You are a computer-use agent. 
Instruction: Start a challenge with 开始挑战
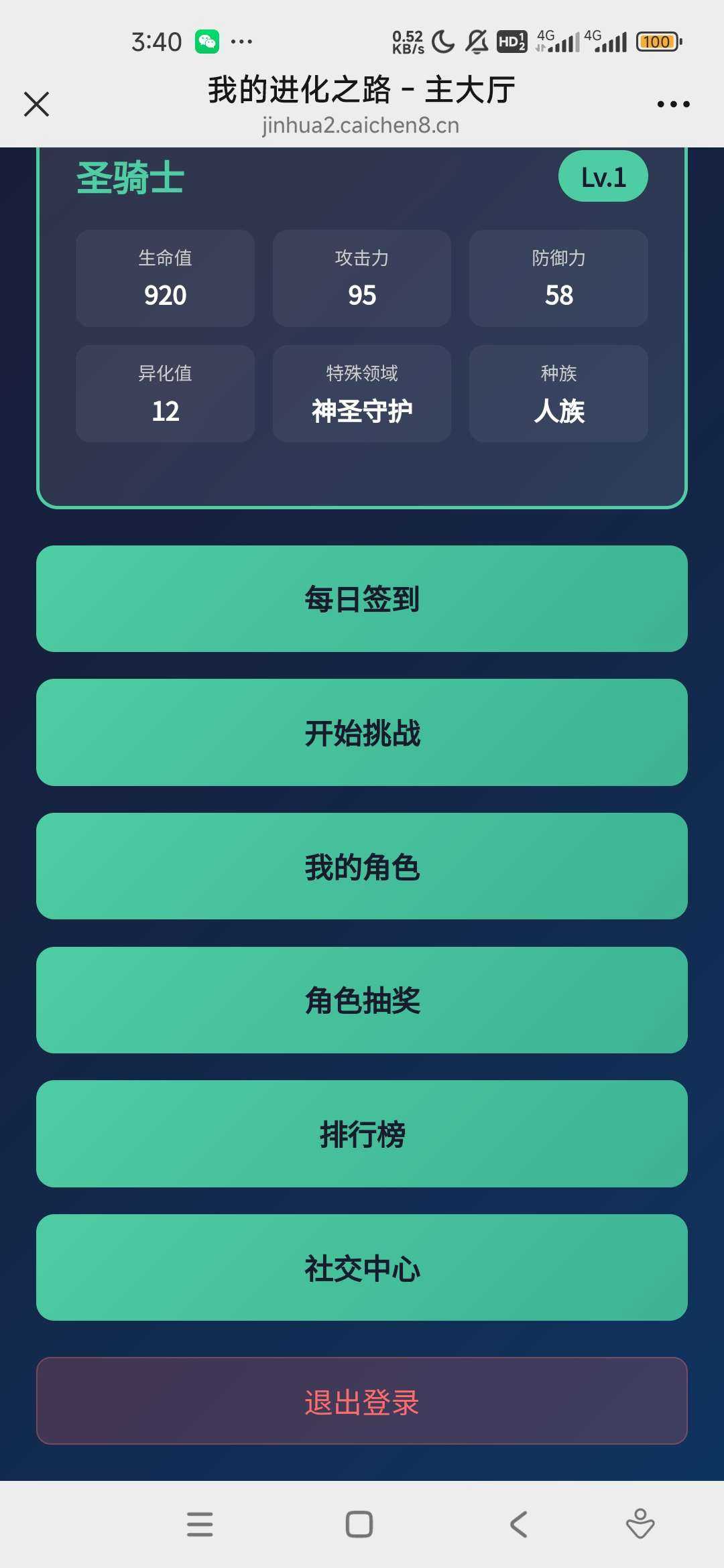tap(362, 732)
